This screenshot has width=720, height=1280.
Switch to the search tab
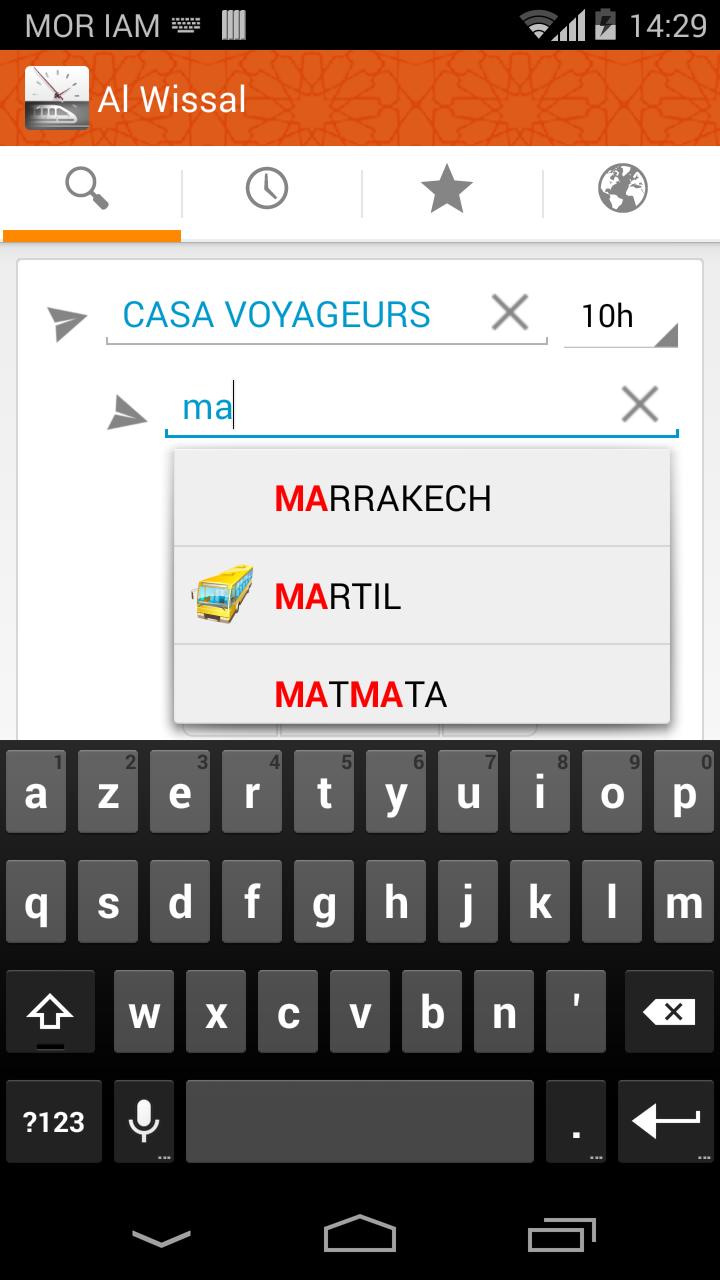pyautogui.click(x=88, y=188)
